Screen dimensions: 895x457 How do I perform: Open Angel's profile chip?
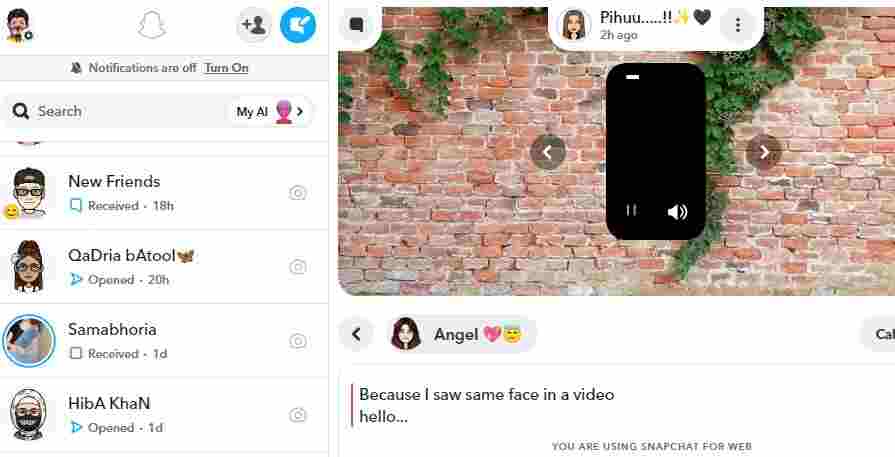tap(462, 334)
